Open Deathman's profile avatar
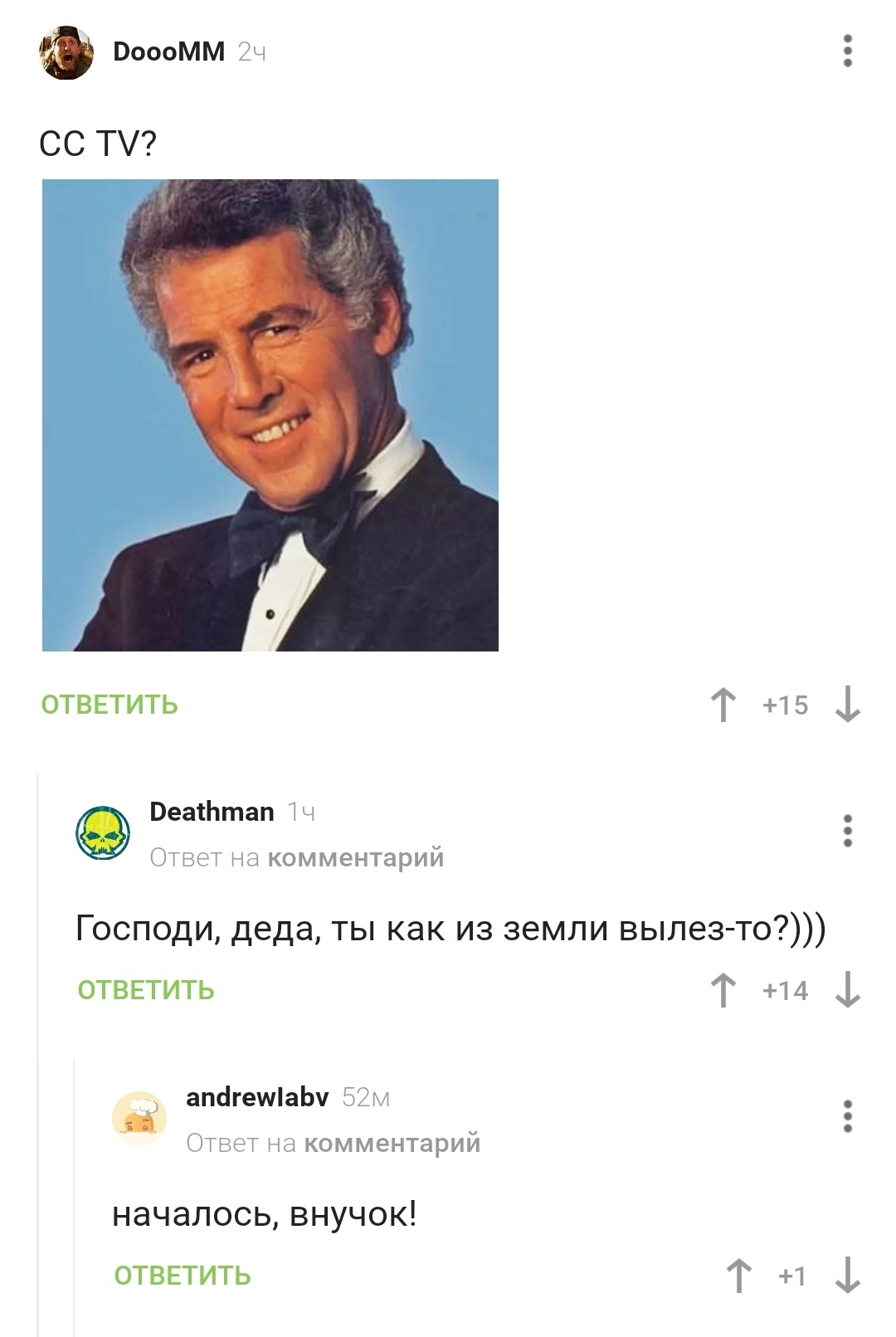 click(x=103, y=832)
